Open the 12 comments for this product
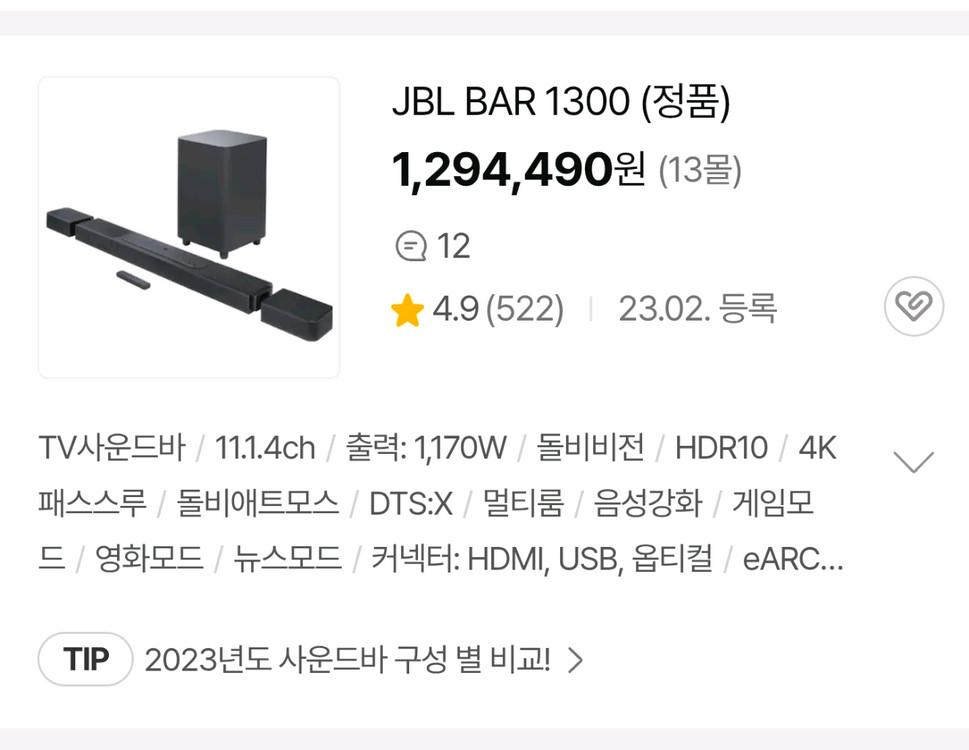969x750 pixels. pyautogui.click(x=433, y=246)
